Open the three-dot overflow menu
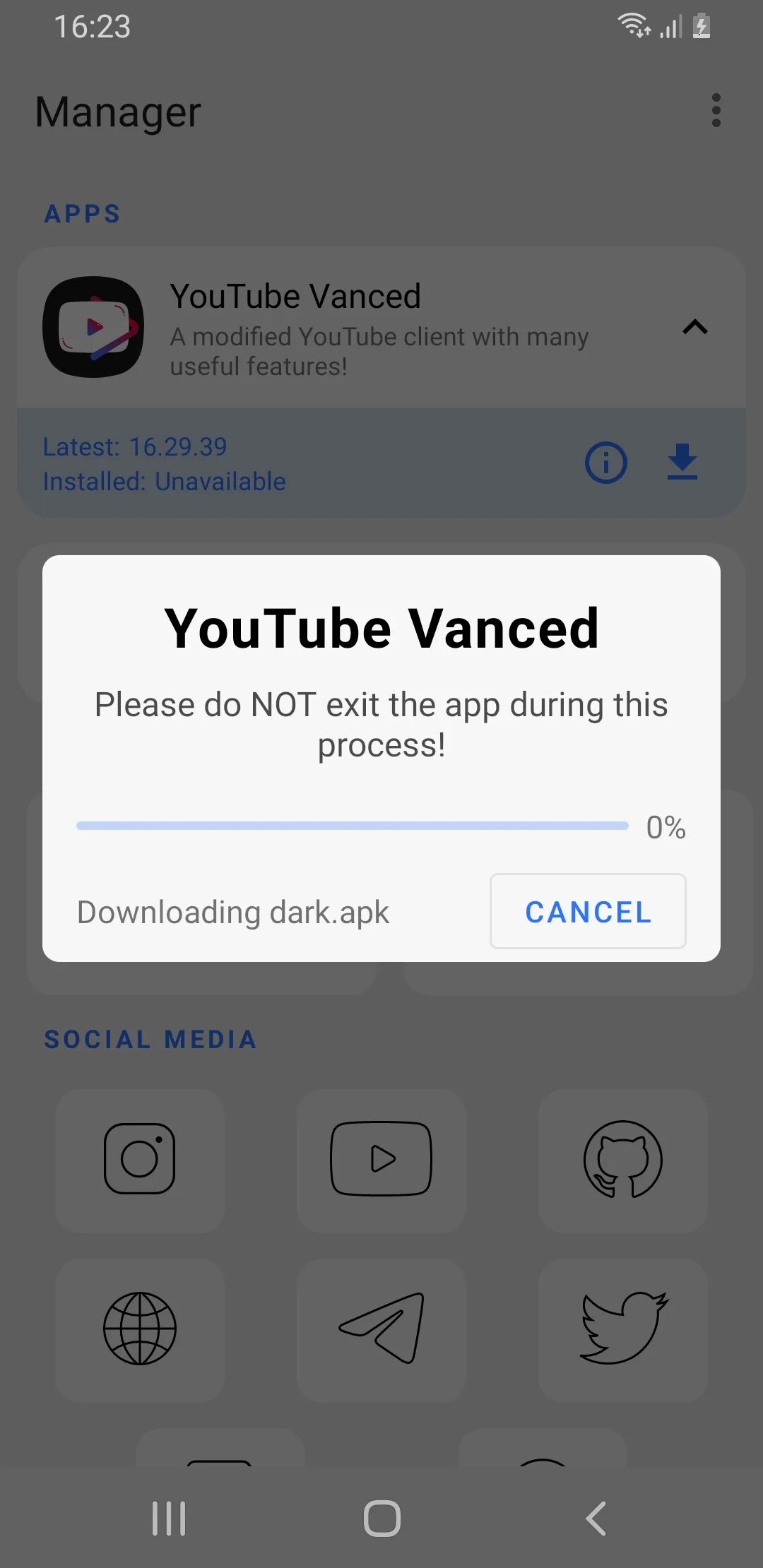 click(716, 111)
